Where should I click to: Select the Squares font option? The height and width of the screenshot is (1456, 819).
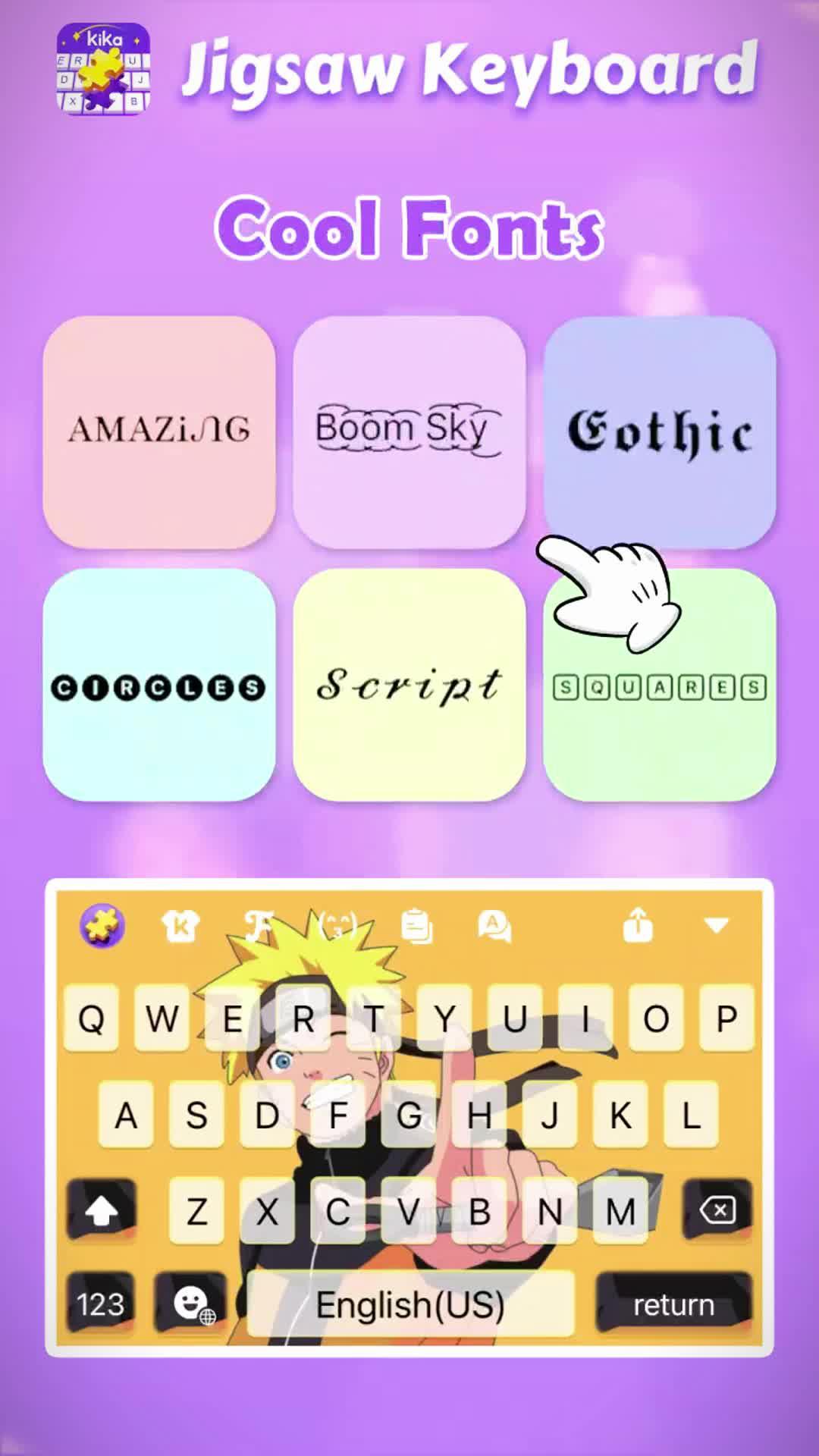click(x=659, y=685)
